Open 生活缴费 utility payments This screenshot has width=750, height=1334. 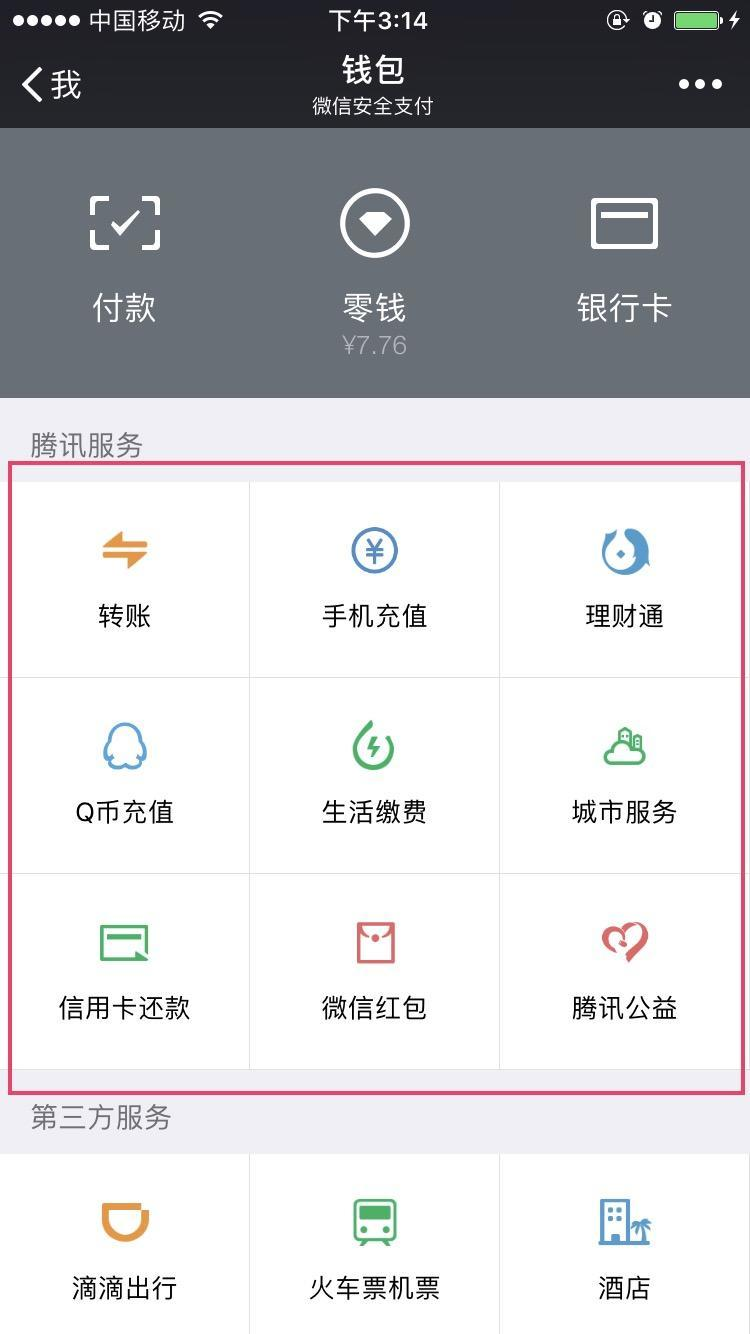pyautogui.click(x=375, y=776)
